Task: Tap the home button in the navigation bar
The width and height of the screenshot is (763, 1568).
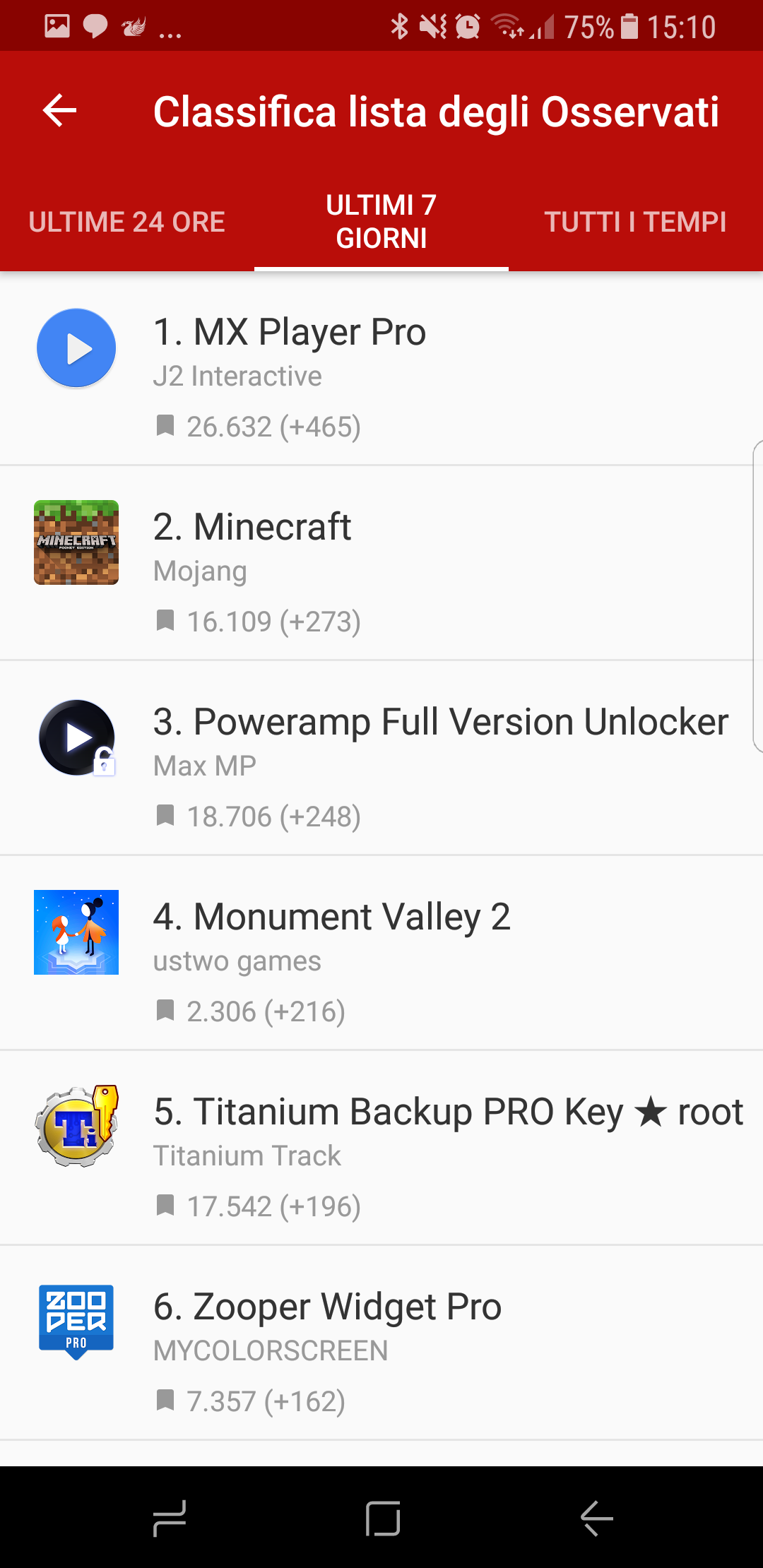Action: click(381, 1521)
